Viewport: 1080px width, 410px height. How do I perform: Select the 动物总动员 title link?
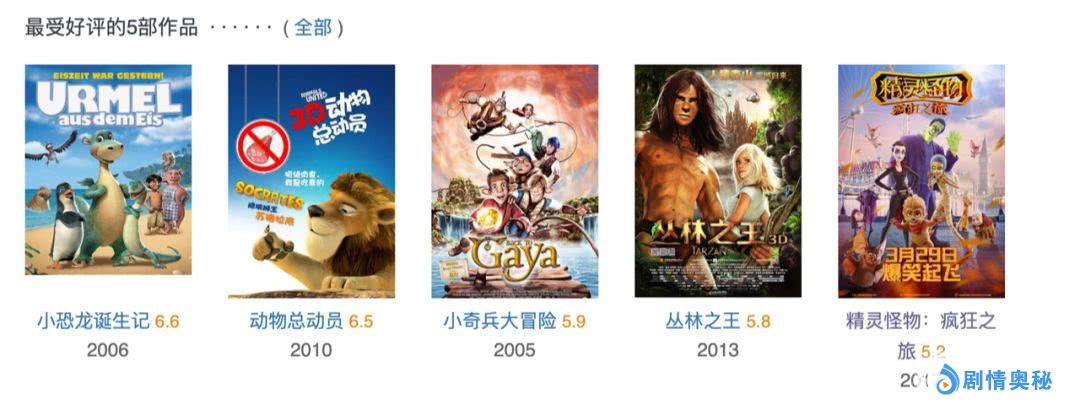(x=296, y=322)
